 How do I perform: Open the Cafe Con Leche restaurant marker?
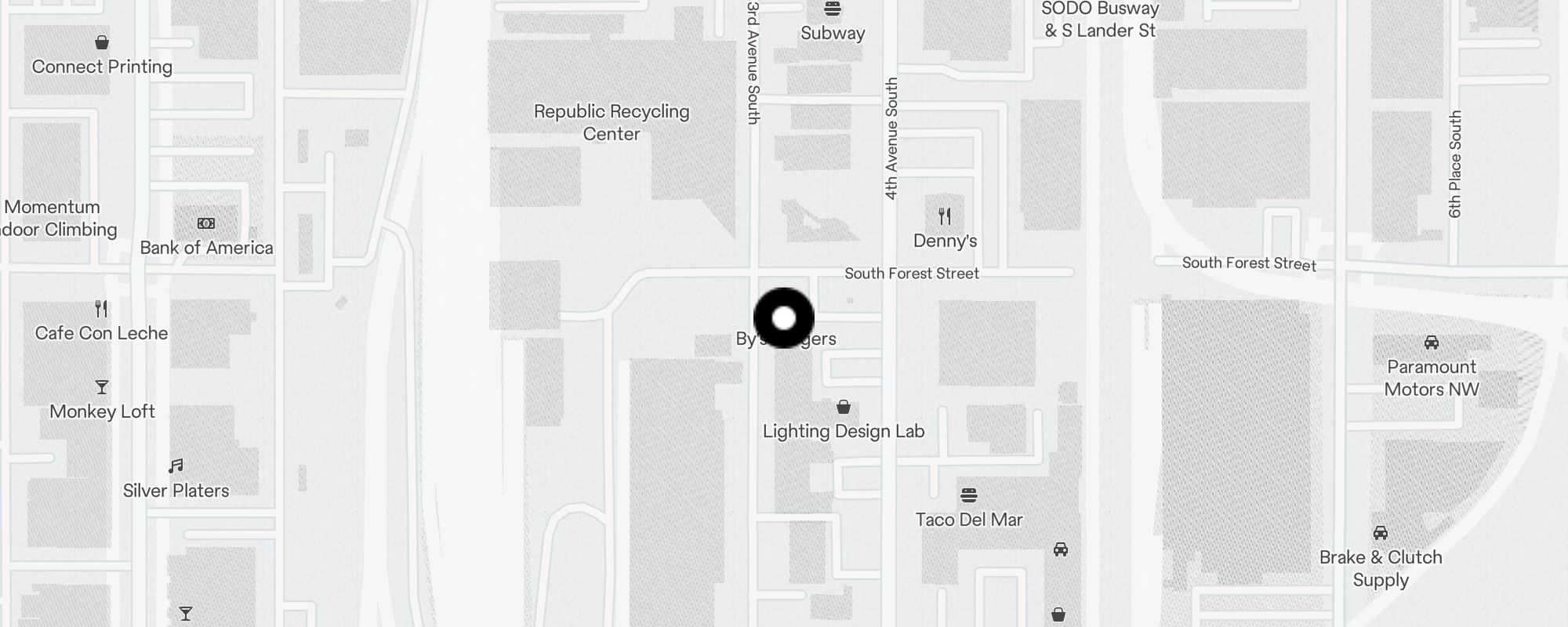(x=101, y=309)
